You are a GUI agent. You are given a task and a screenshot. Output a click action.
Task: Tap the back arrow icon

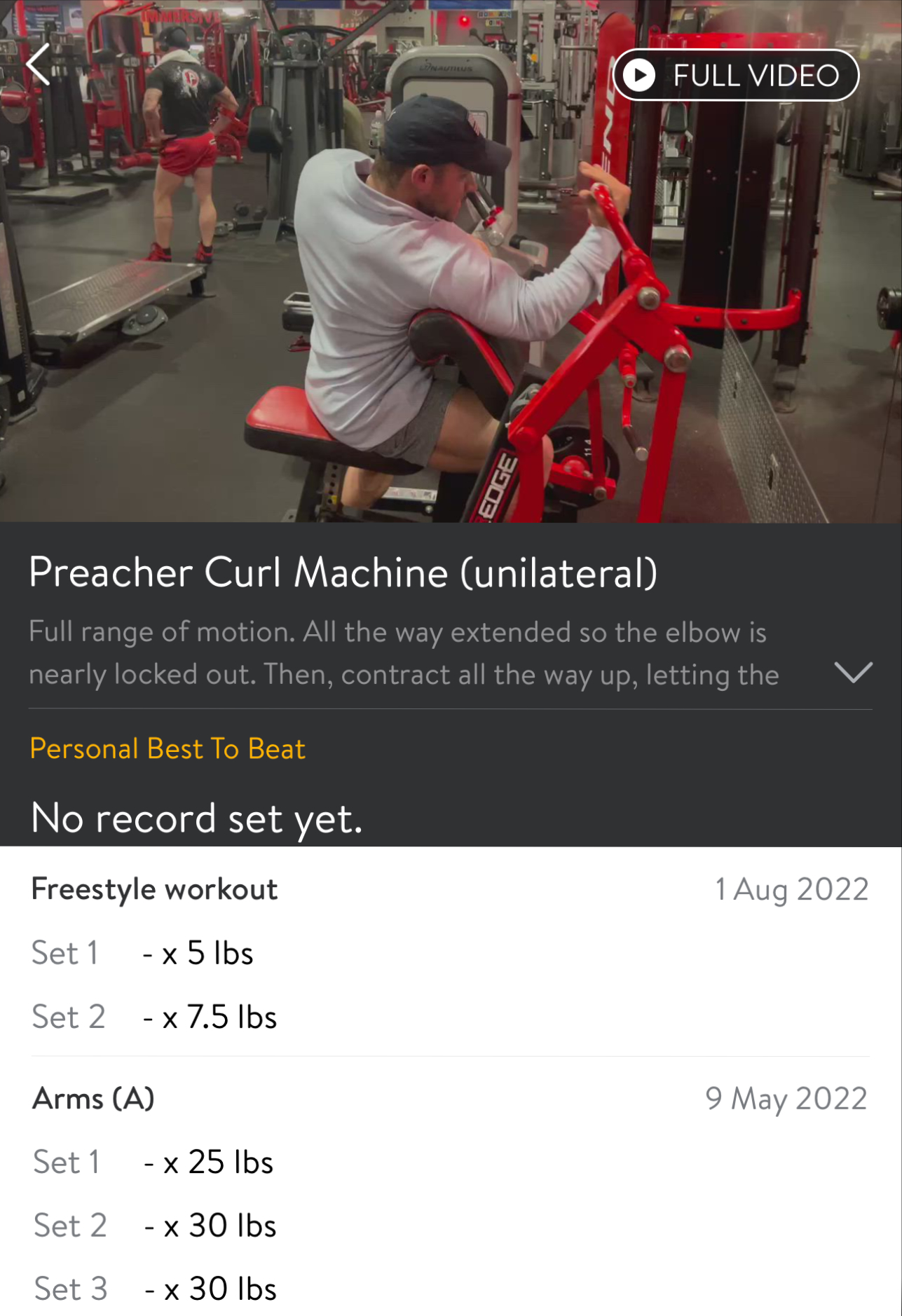pyautogui.click(x=39, y=65)
